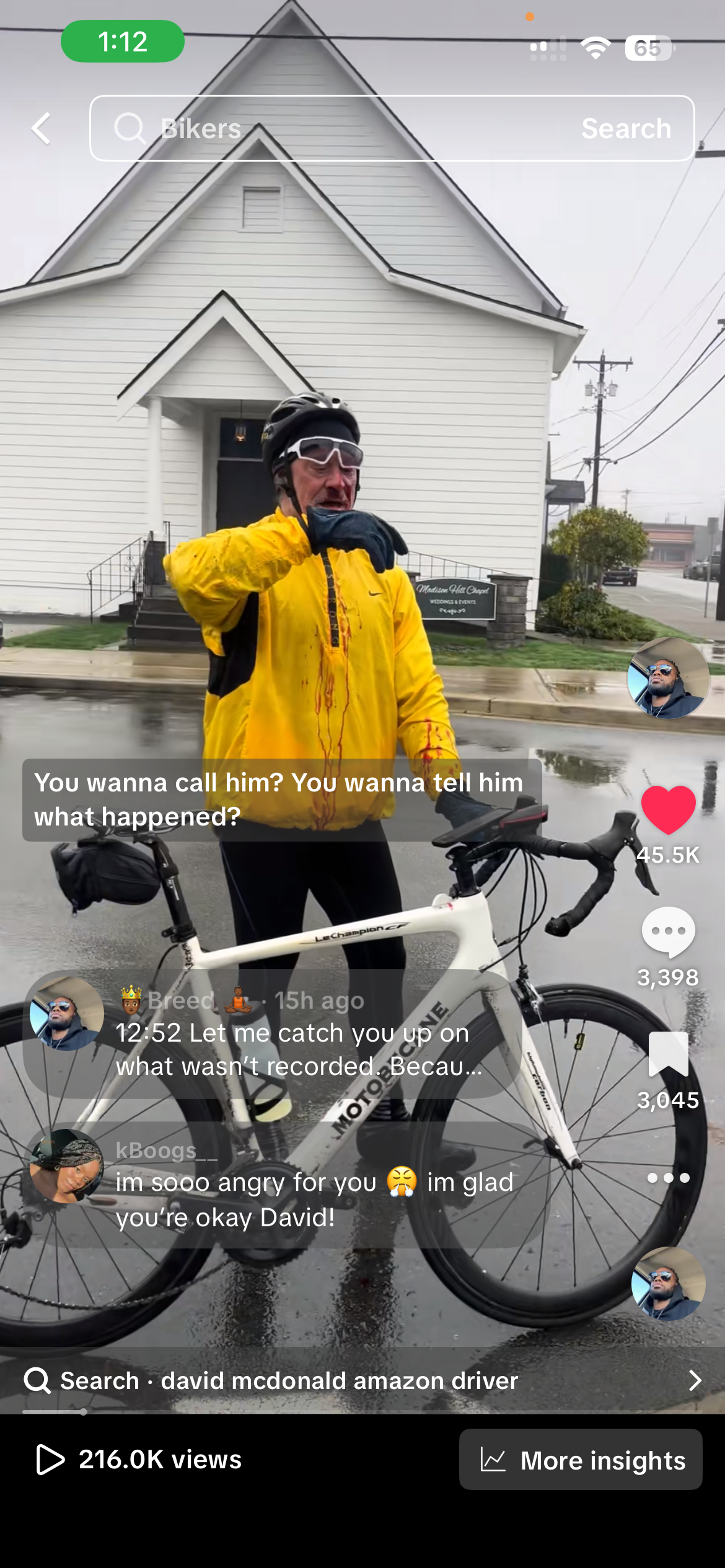Tap the Search button
This screenshot has height=1568, width=725.
tap(626, 129)
